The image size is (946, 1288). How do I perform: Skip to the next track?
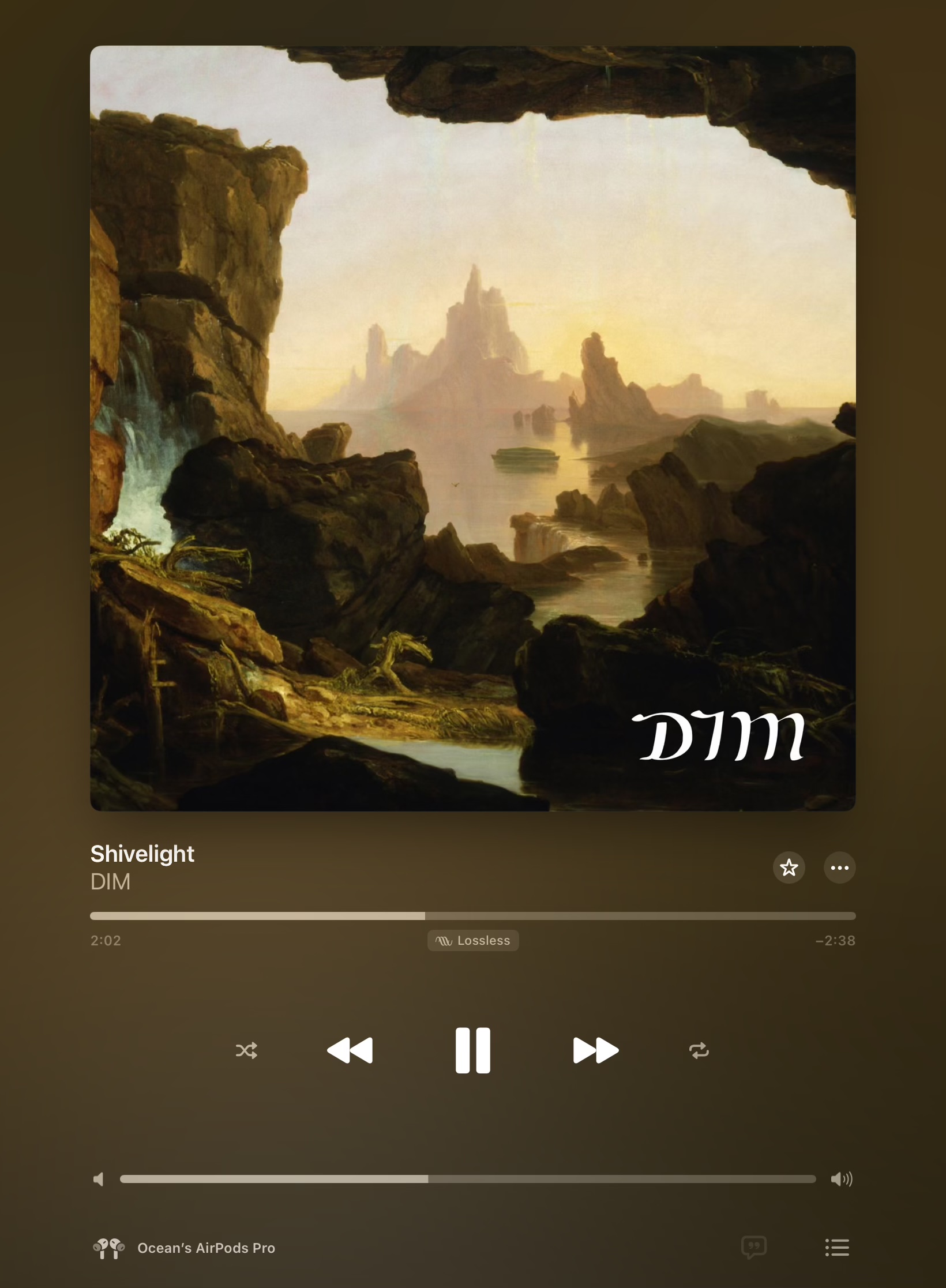coord(595,1050)
